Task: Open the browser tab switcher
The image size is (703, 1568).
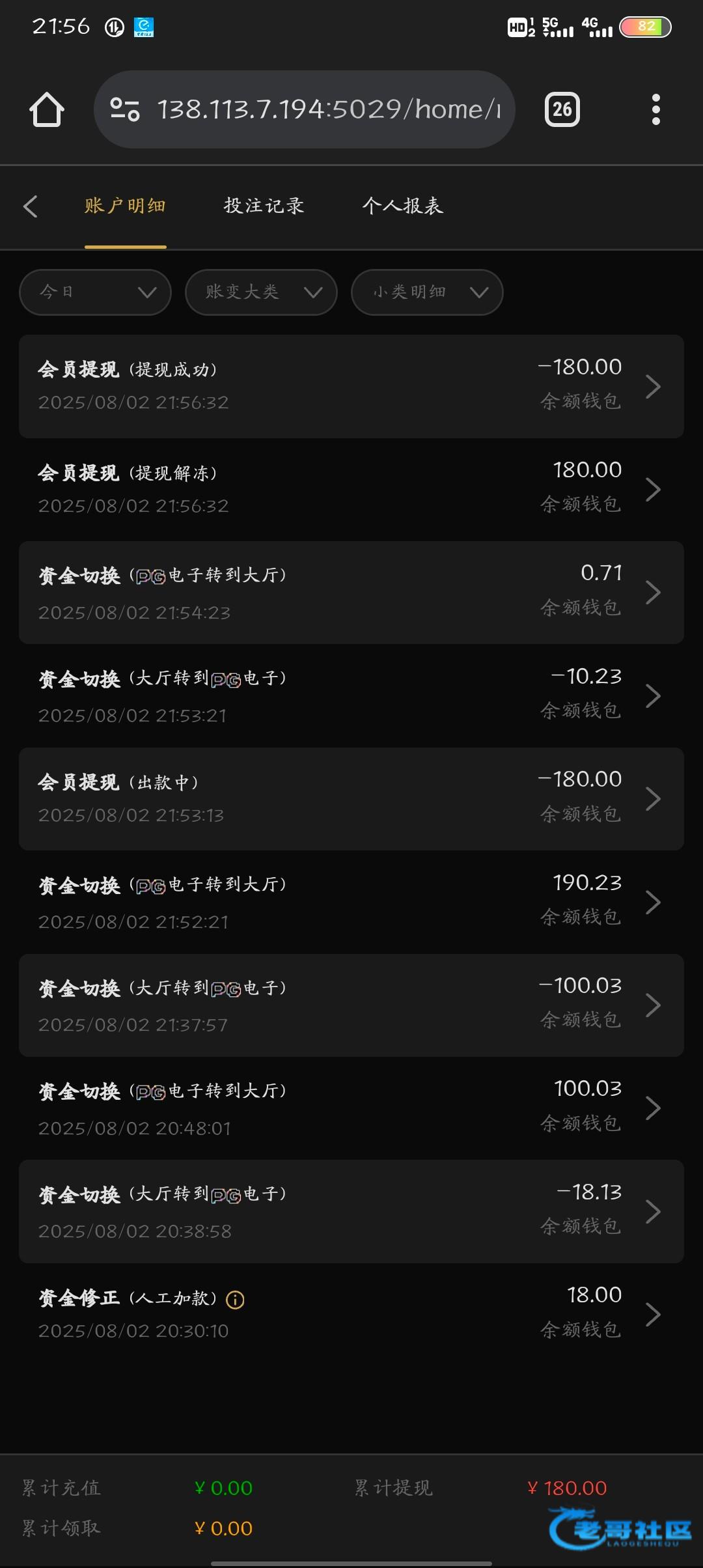Action: click(562, 109)
